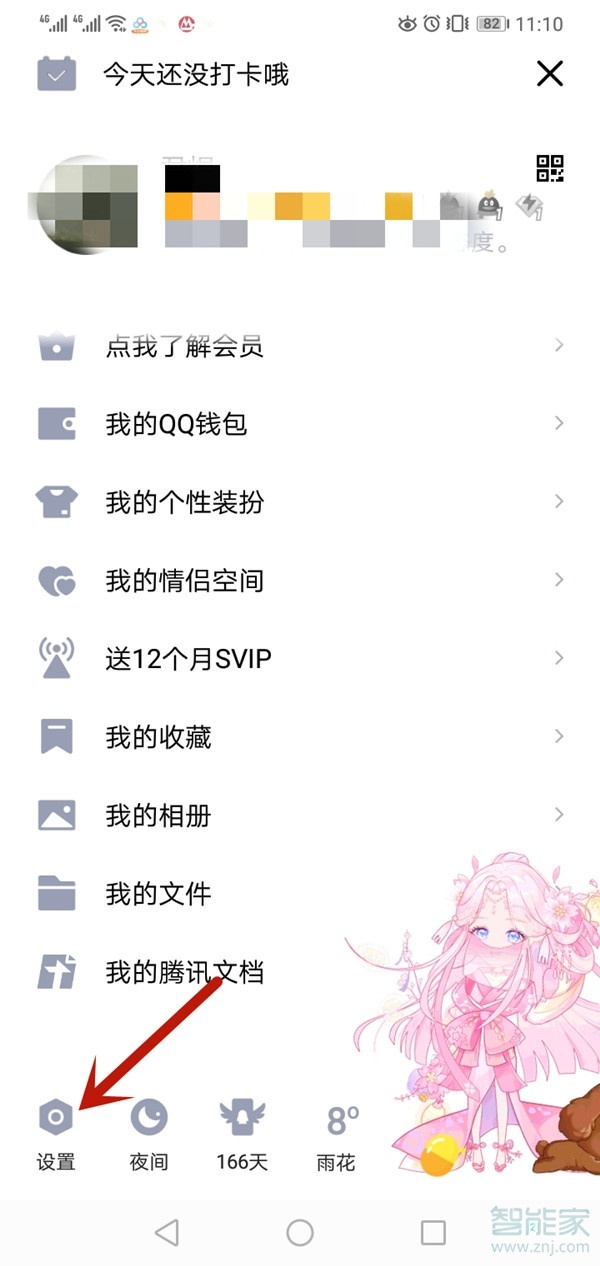View 我的收藏
600x1266 pixels.
pos(158,737)
